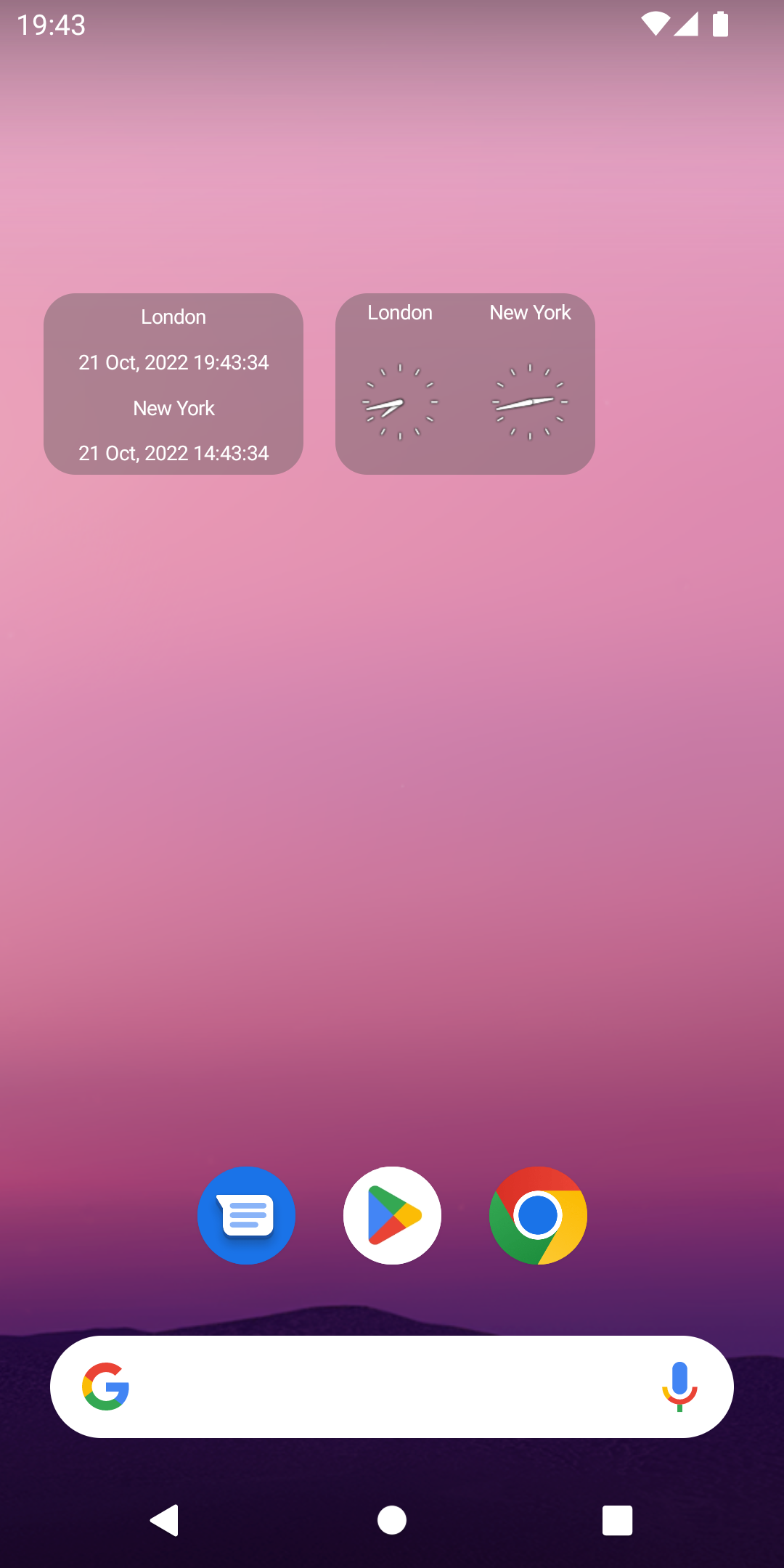Open the analog London and New York clock widget
Viewport: 784px width, 1568px height.
(465, 384)
